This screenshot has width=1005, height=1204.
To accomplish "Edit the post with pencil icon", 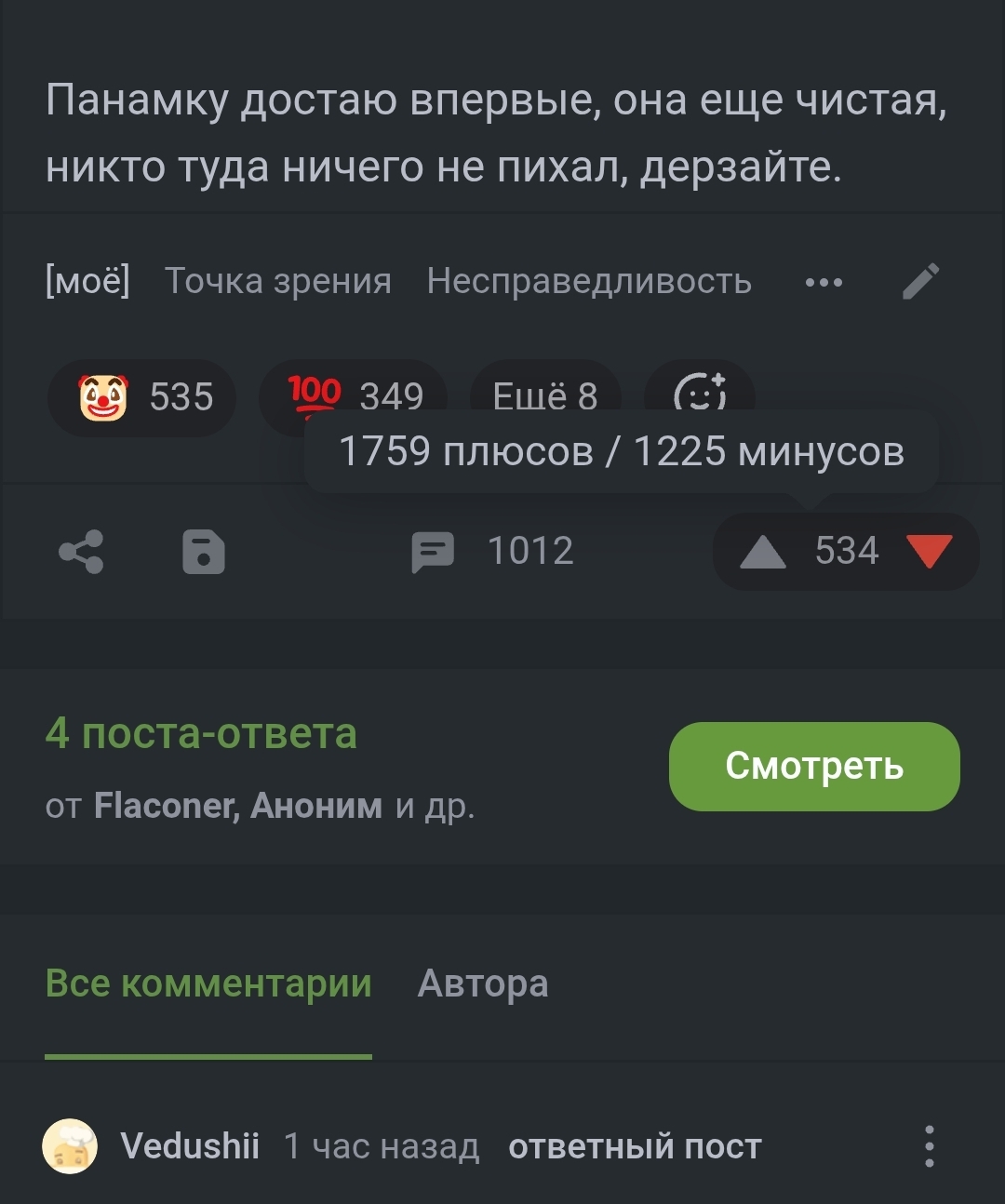I will click(920, 282).
